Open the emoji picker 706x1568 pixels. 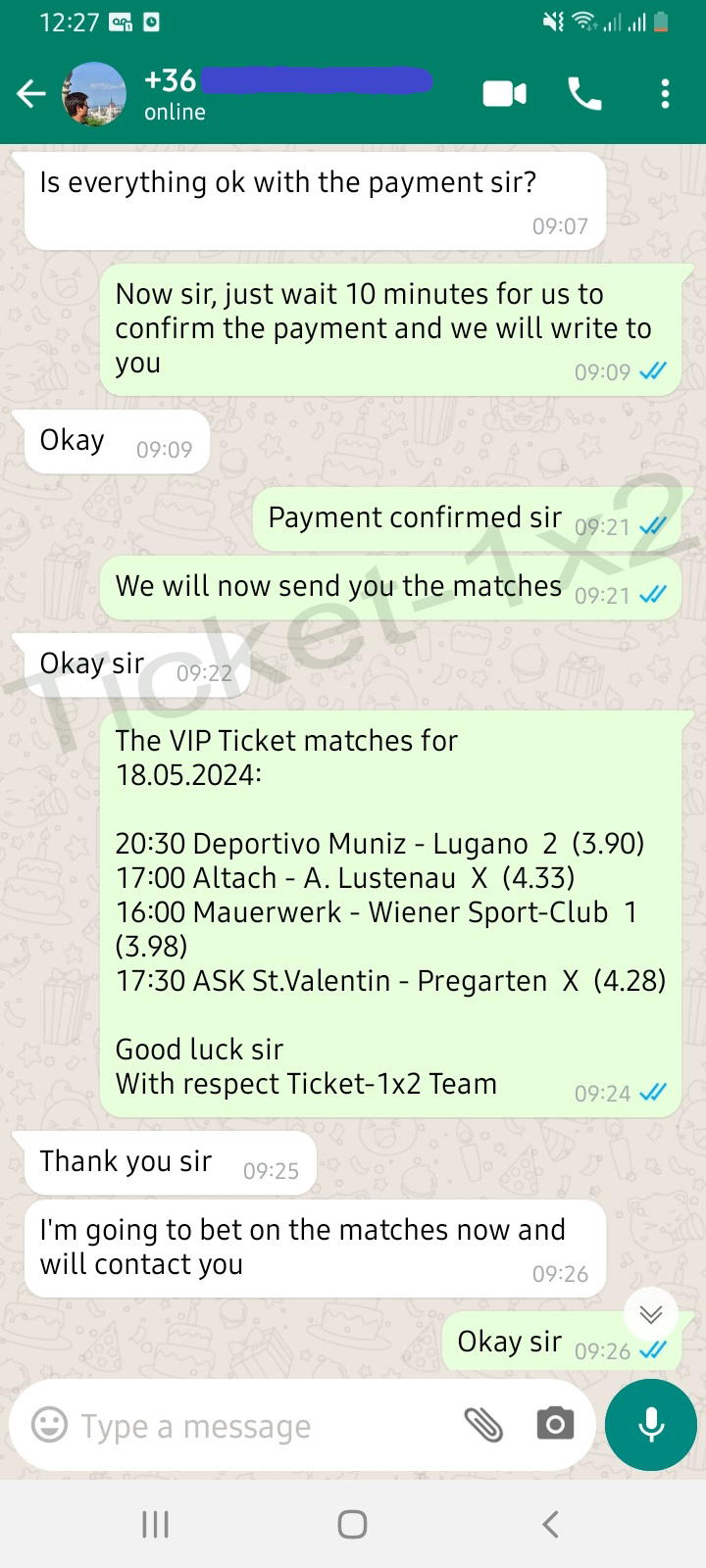pyautogui.click(x=49, y=1425)
